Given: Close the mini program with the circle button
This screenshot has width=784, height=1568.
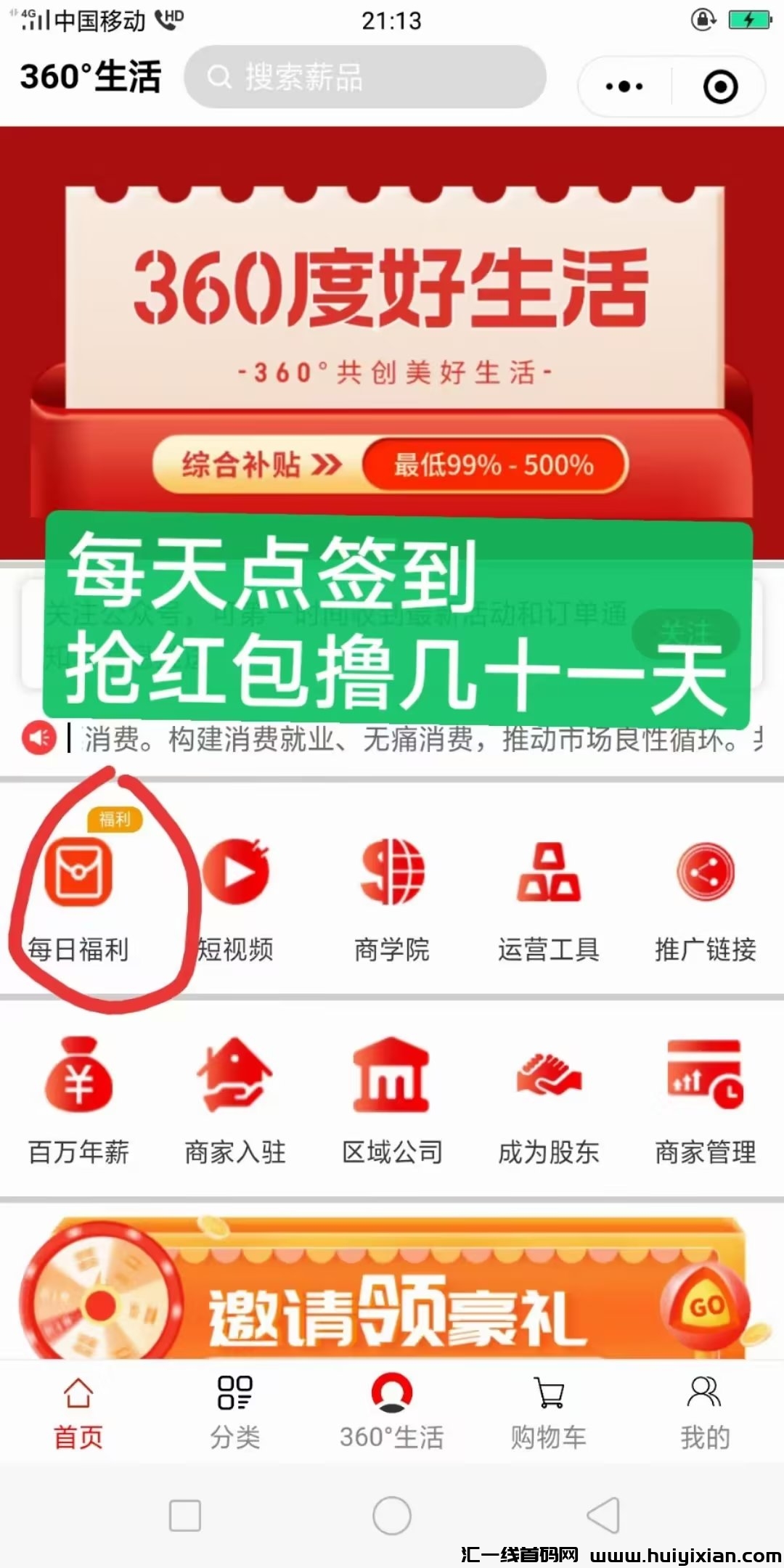Looking at the screenshot, I should [x=720, y=86].
